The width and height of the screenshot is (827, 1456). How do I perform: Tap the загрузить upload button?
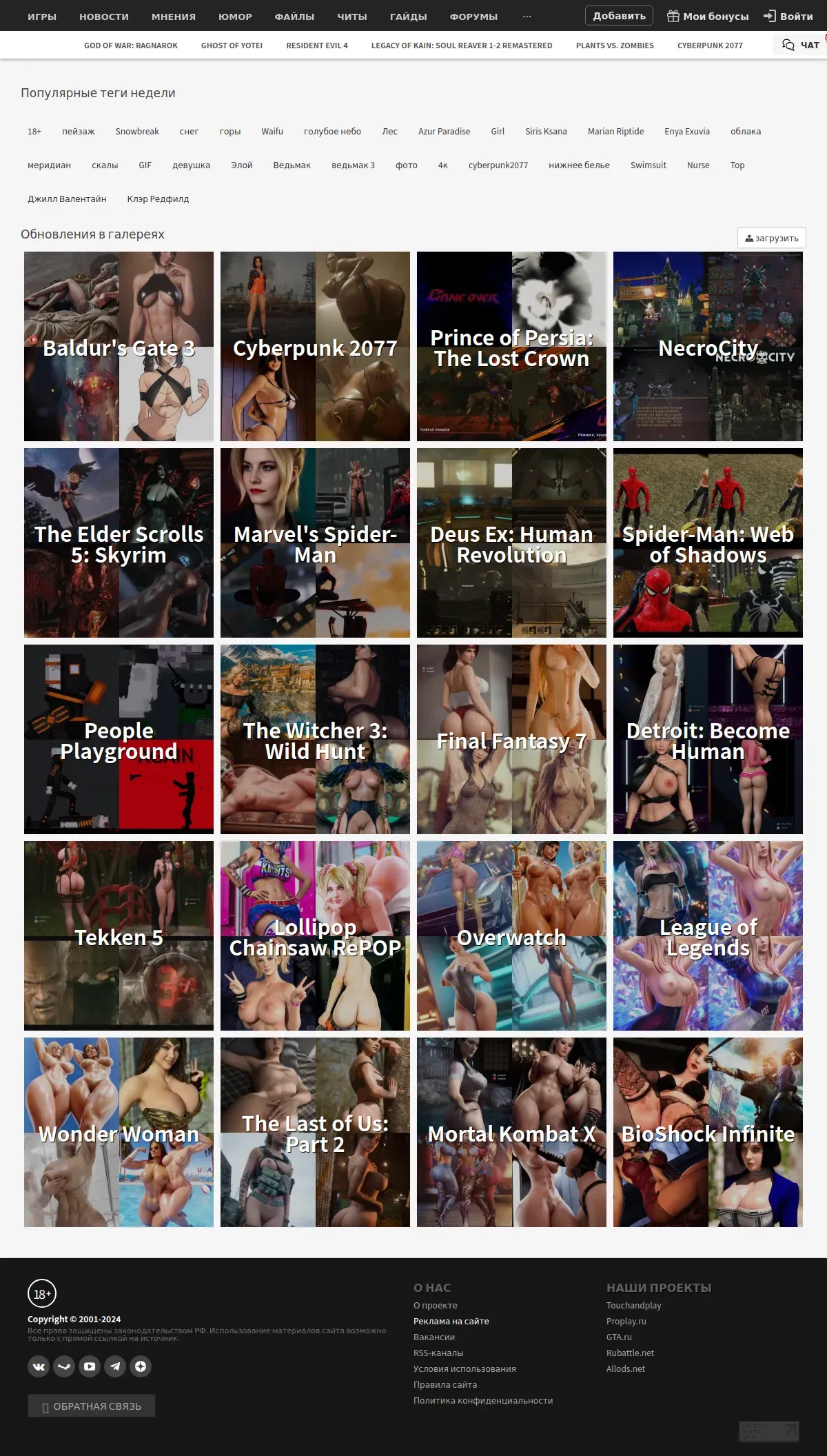coord(772,239)
